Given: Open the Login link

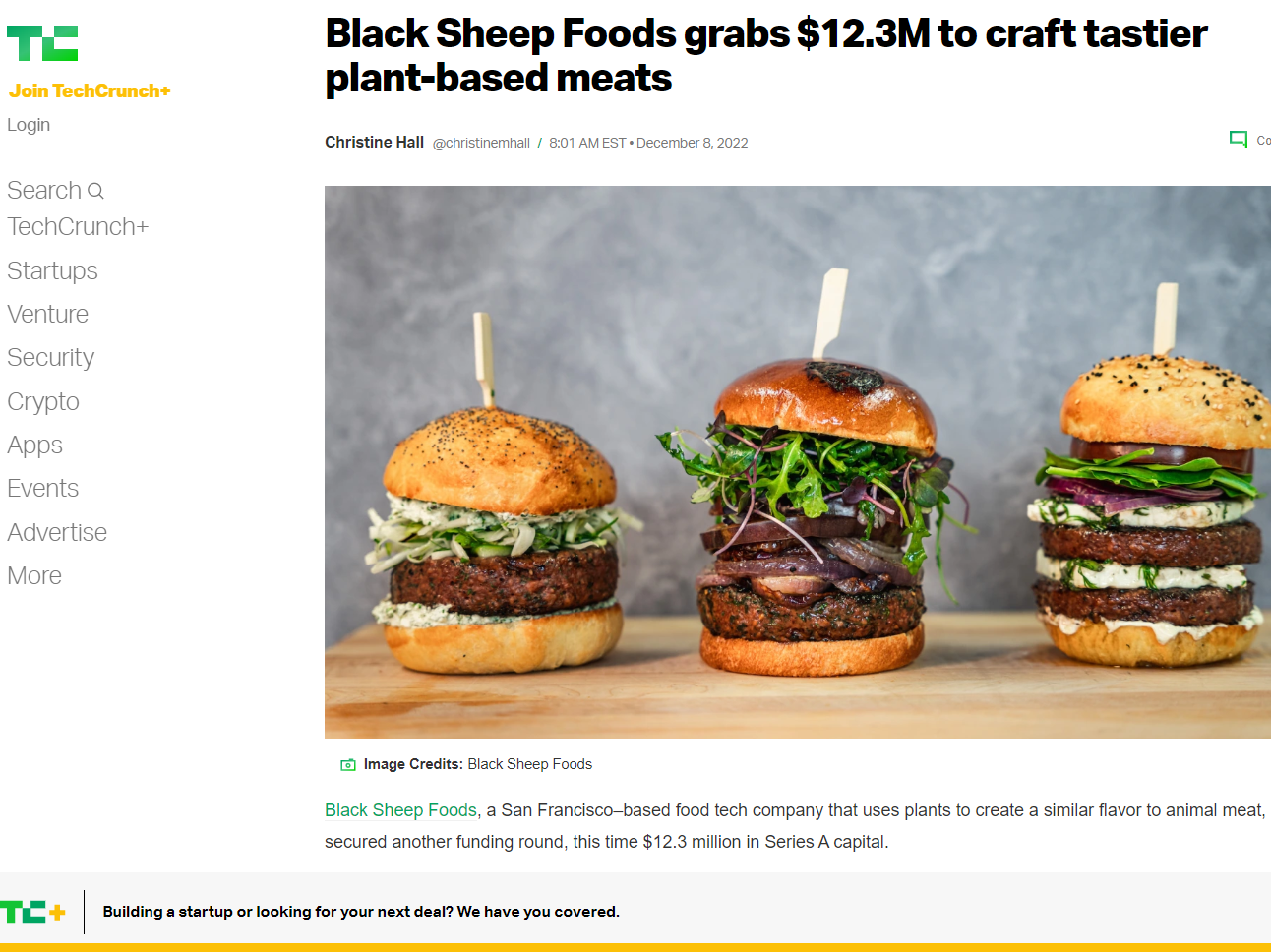Looking at the screenshot, I should click(29, 125).
